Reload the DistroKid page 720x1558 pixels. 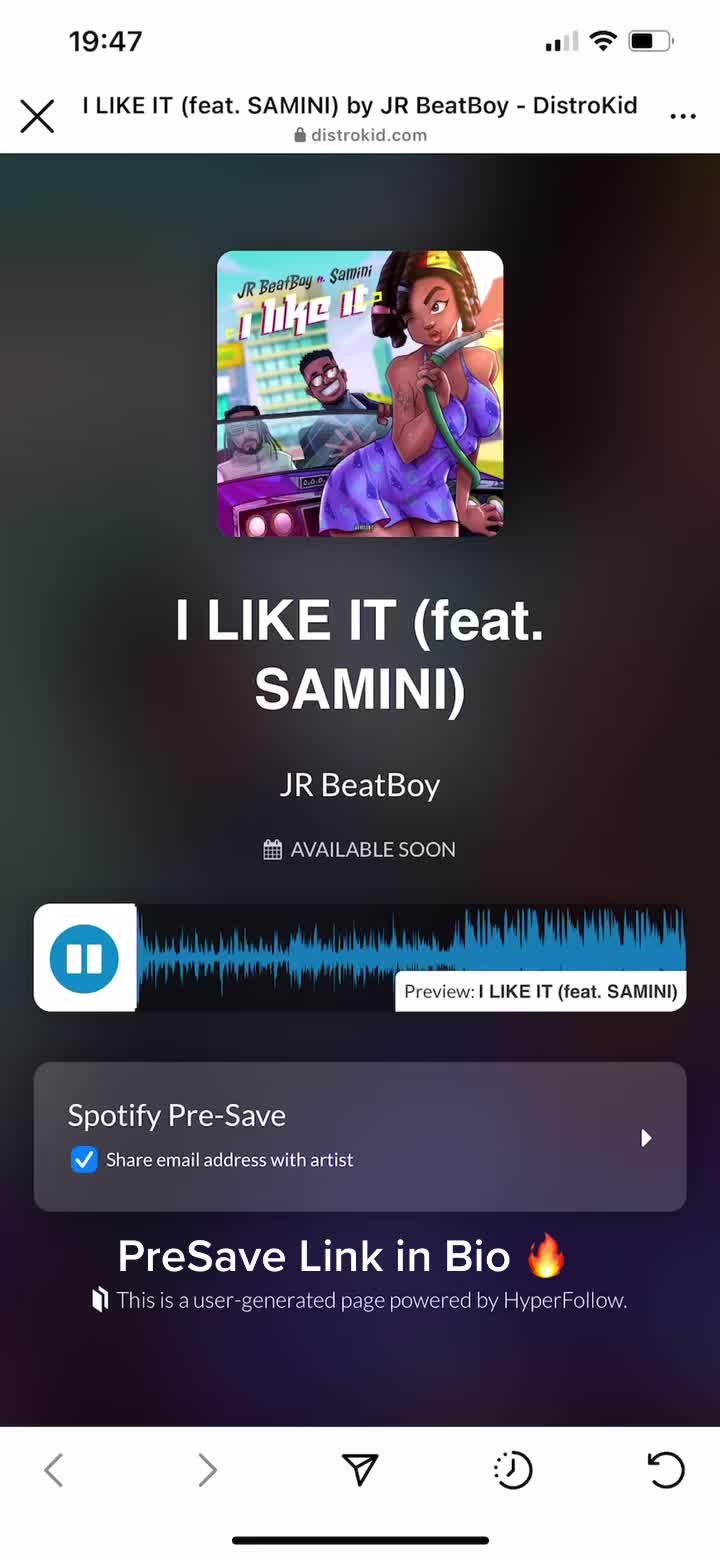(666, 1470)
